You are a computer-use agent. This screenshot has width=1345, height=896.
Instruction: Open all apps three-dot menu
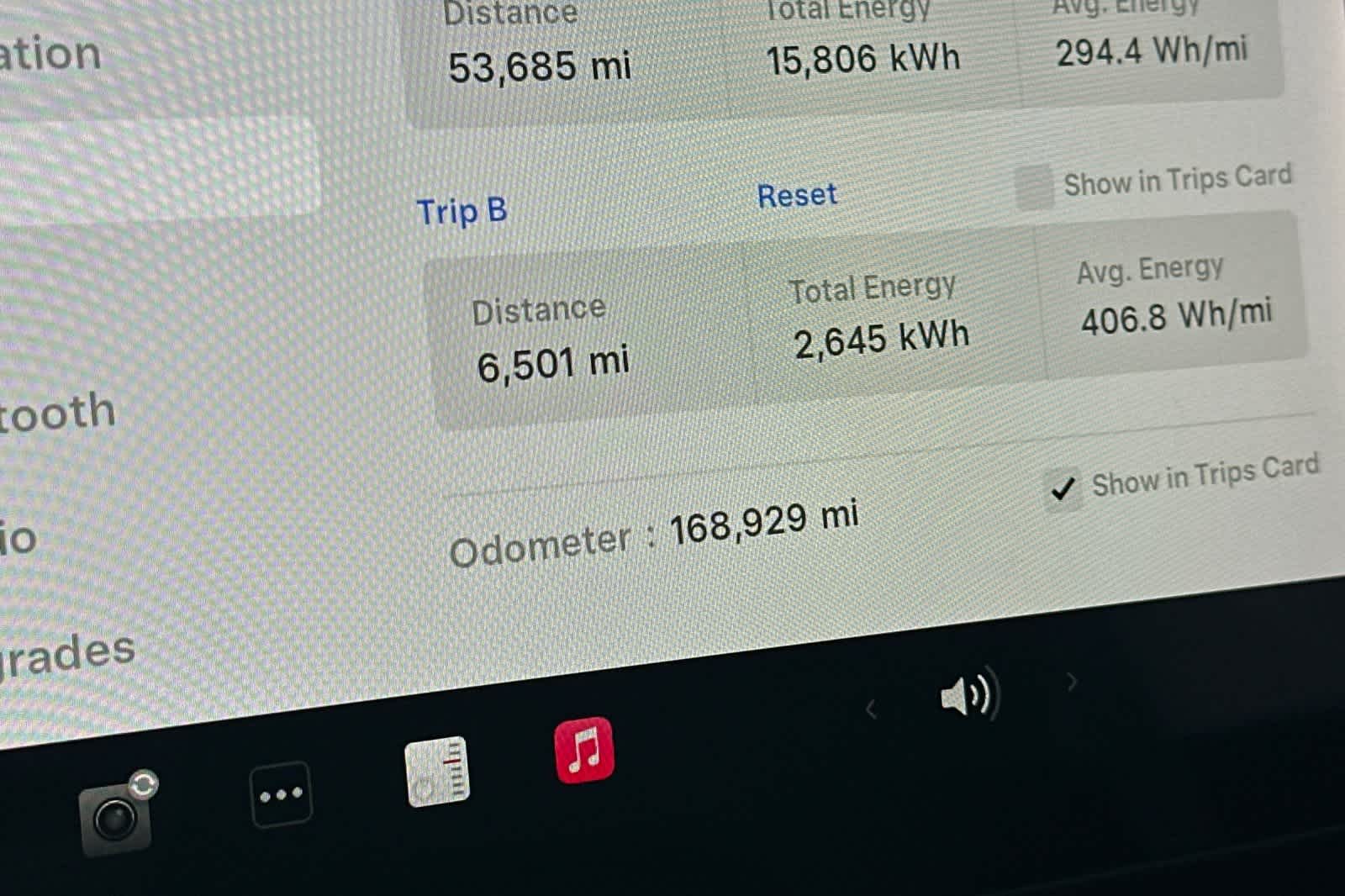[x=281, y=794]
